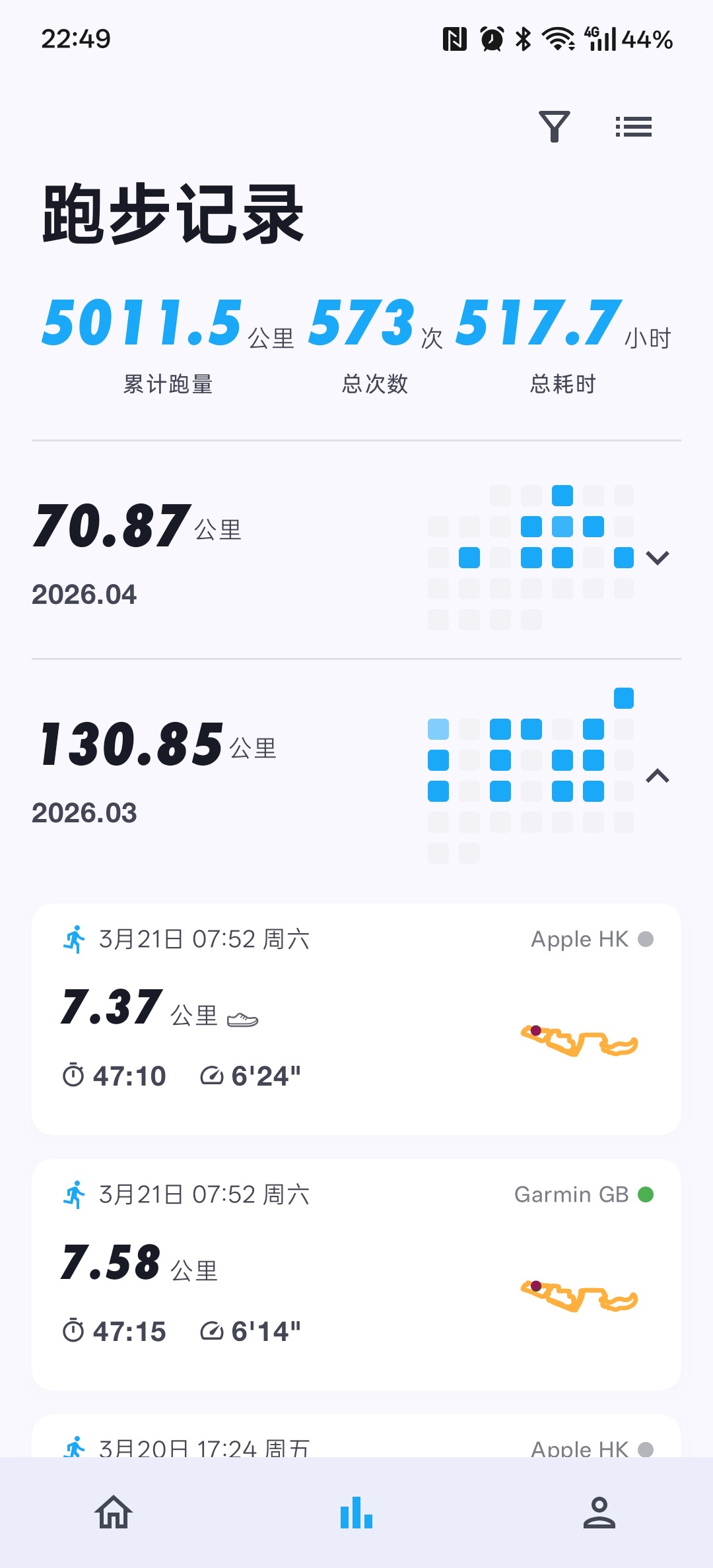Open the profile tab
The width and height of the screenshot is (713, 1568).
[x=599, y=1513]
